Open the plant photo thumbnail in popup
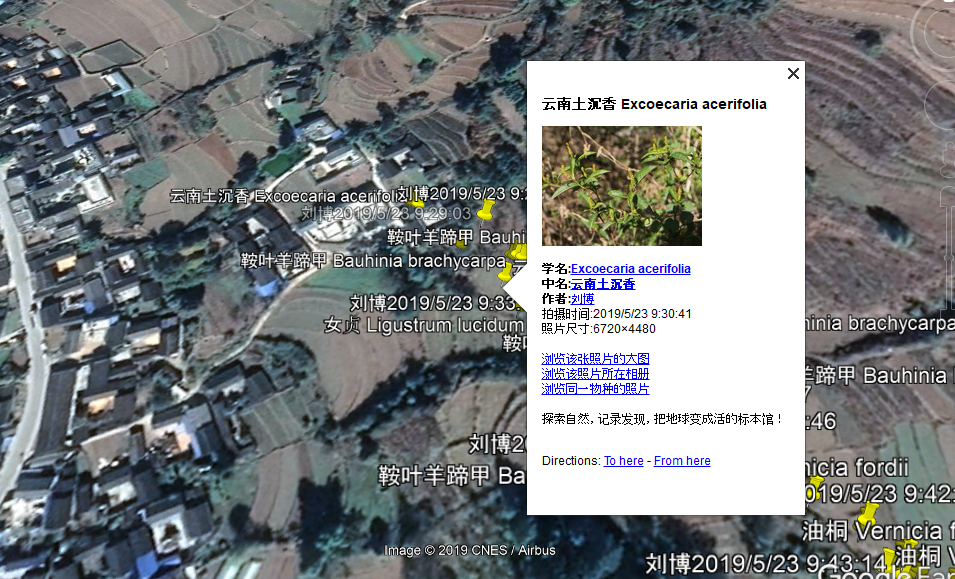The width and height of the screenshot is (955, 579). coord(621,186)
